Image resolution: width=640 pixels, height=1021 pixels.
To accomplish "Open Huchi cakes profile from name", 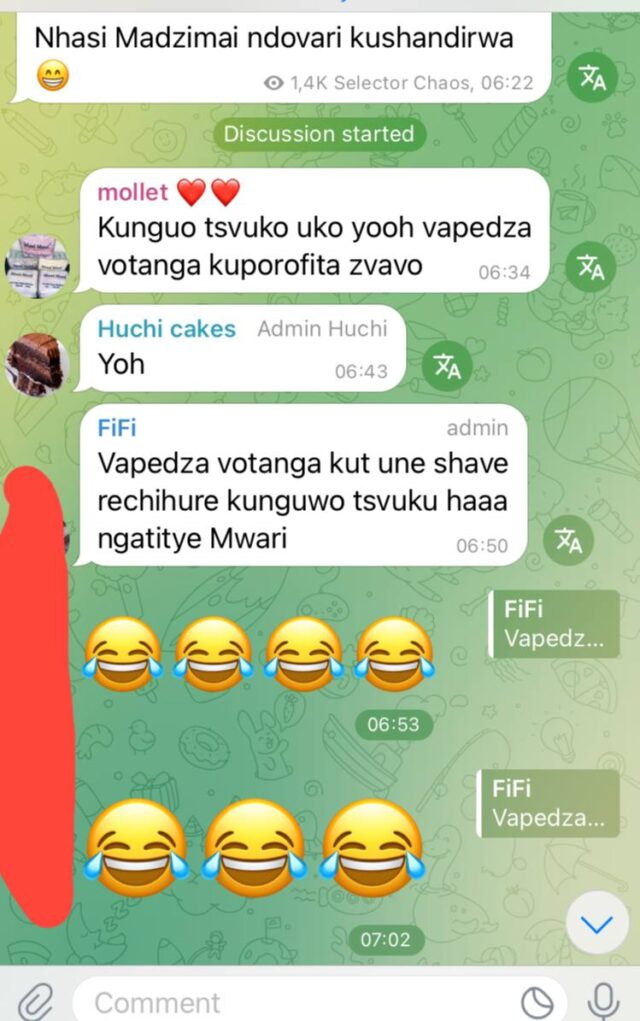I will [167, 329].
